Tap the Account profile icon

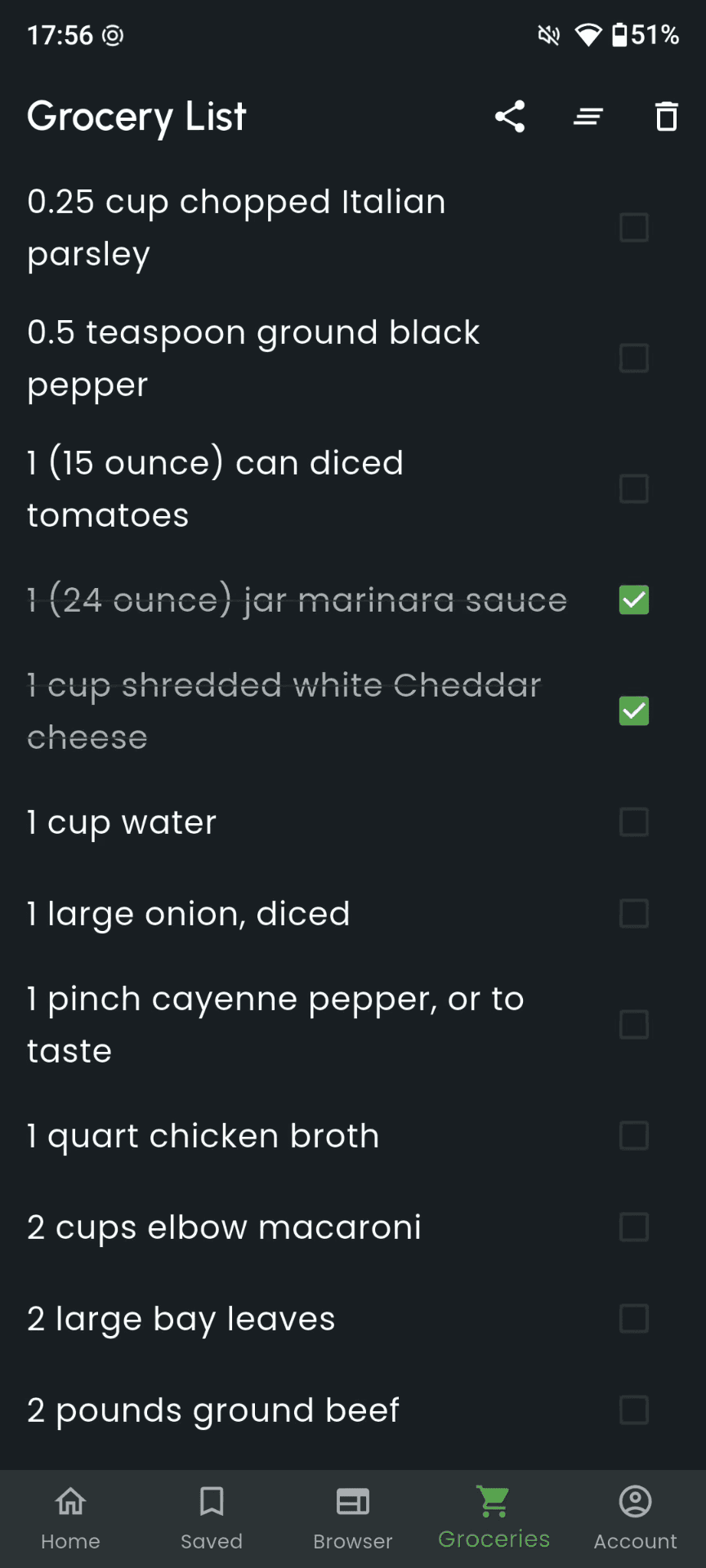(x=634, y=1502)
